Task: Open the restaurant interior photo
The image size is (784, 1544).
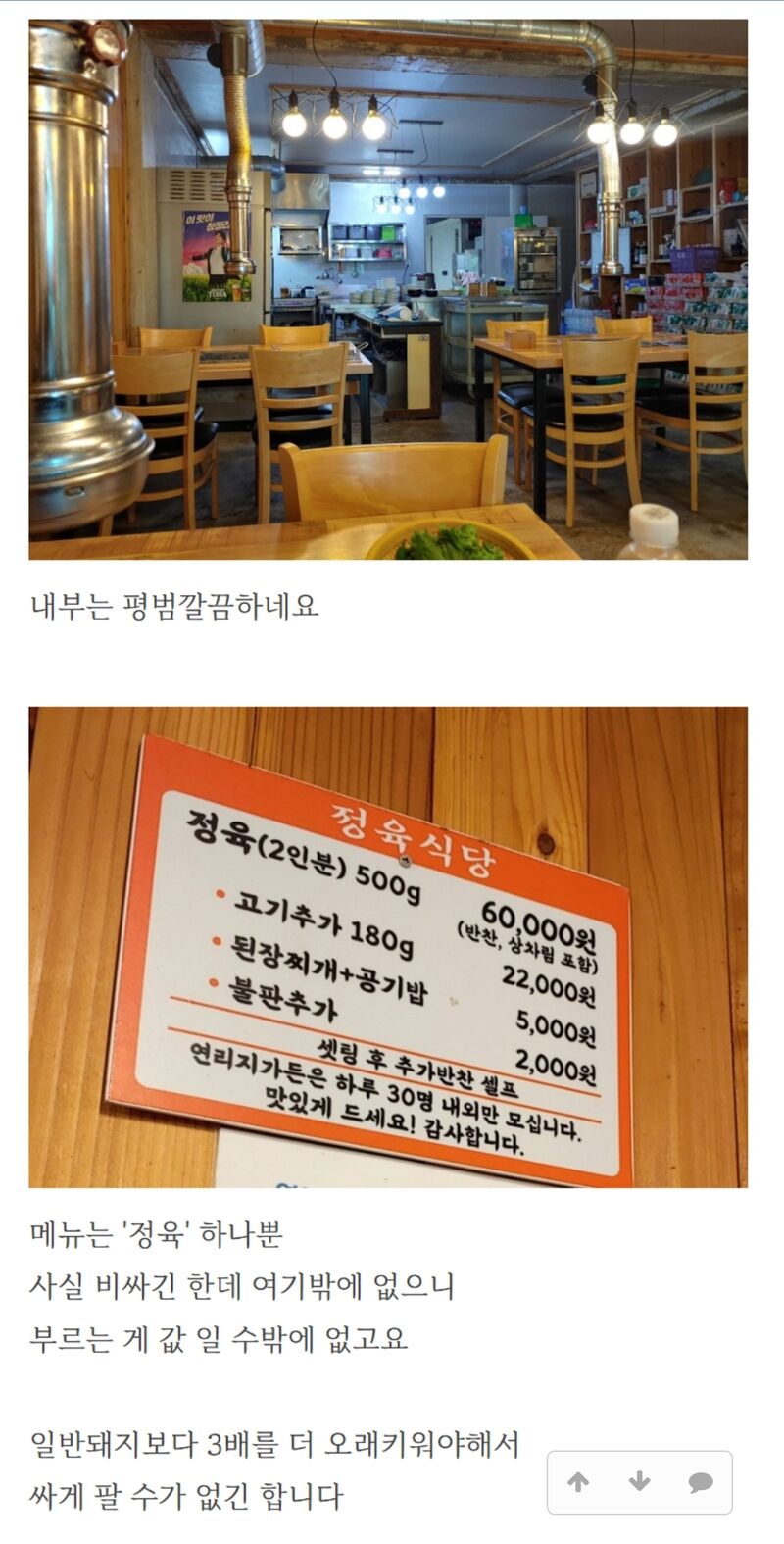Action: tap(388, 289)
